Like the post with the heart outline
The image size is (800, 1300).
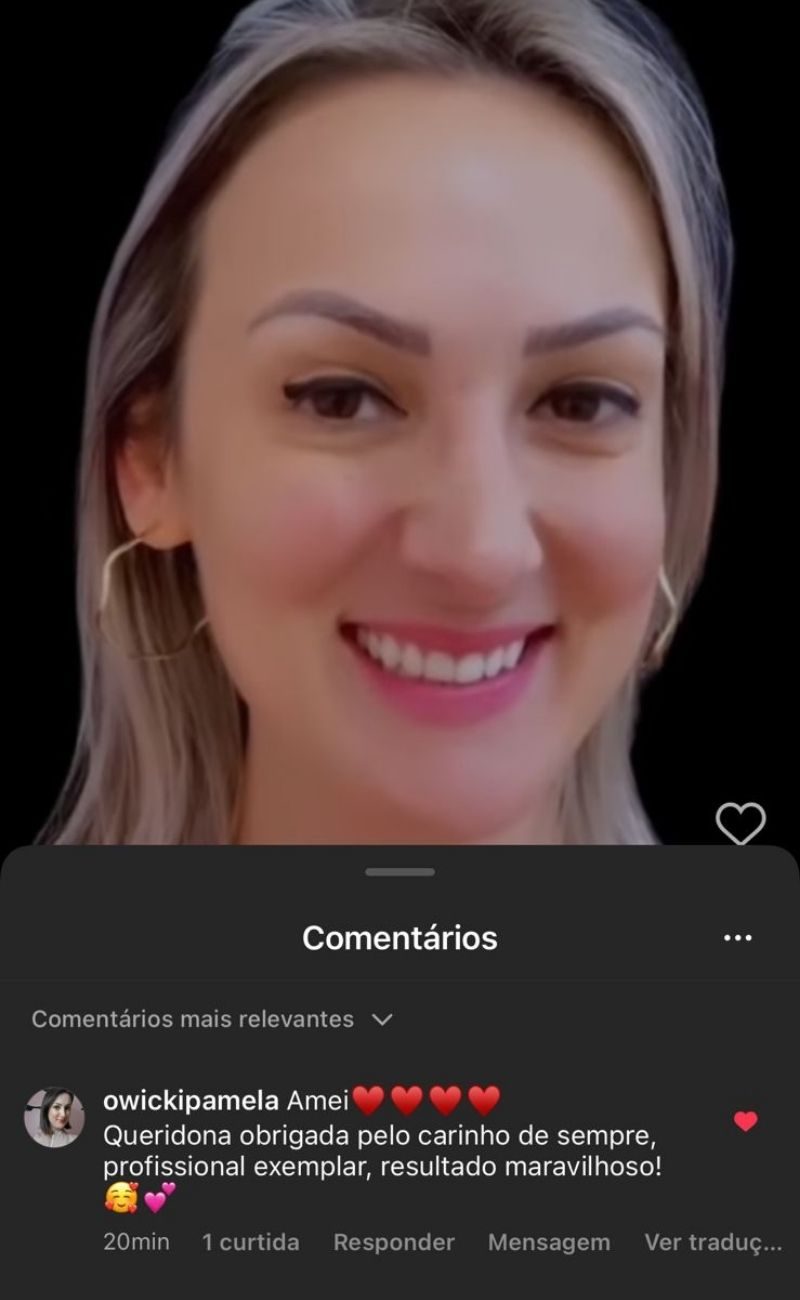point(740,823)
